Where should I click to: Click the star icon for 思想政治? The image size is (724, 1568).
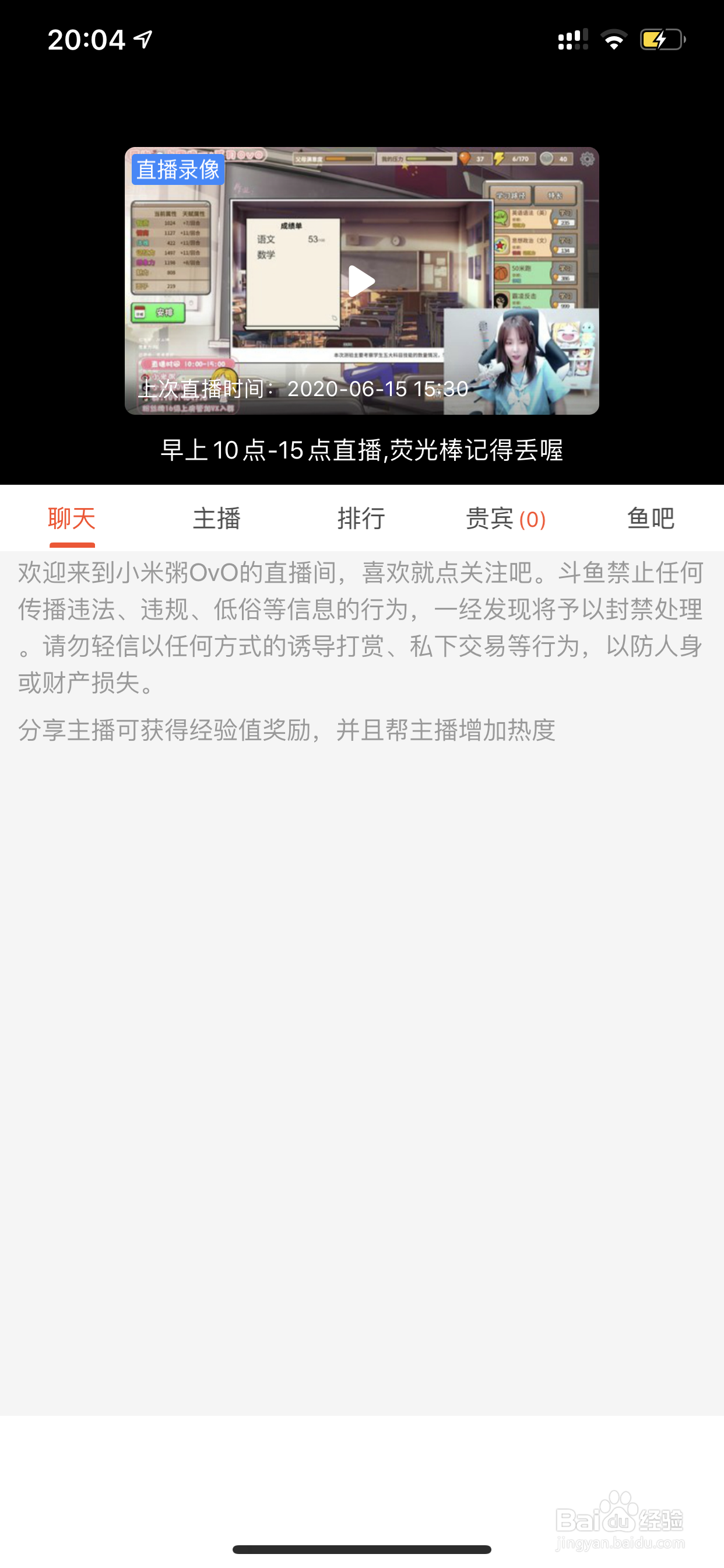(501, 247)
